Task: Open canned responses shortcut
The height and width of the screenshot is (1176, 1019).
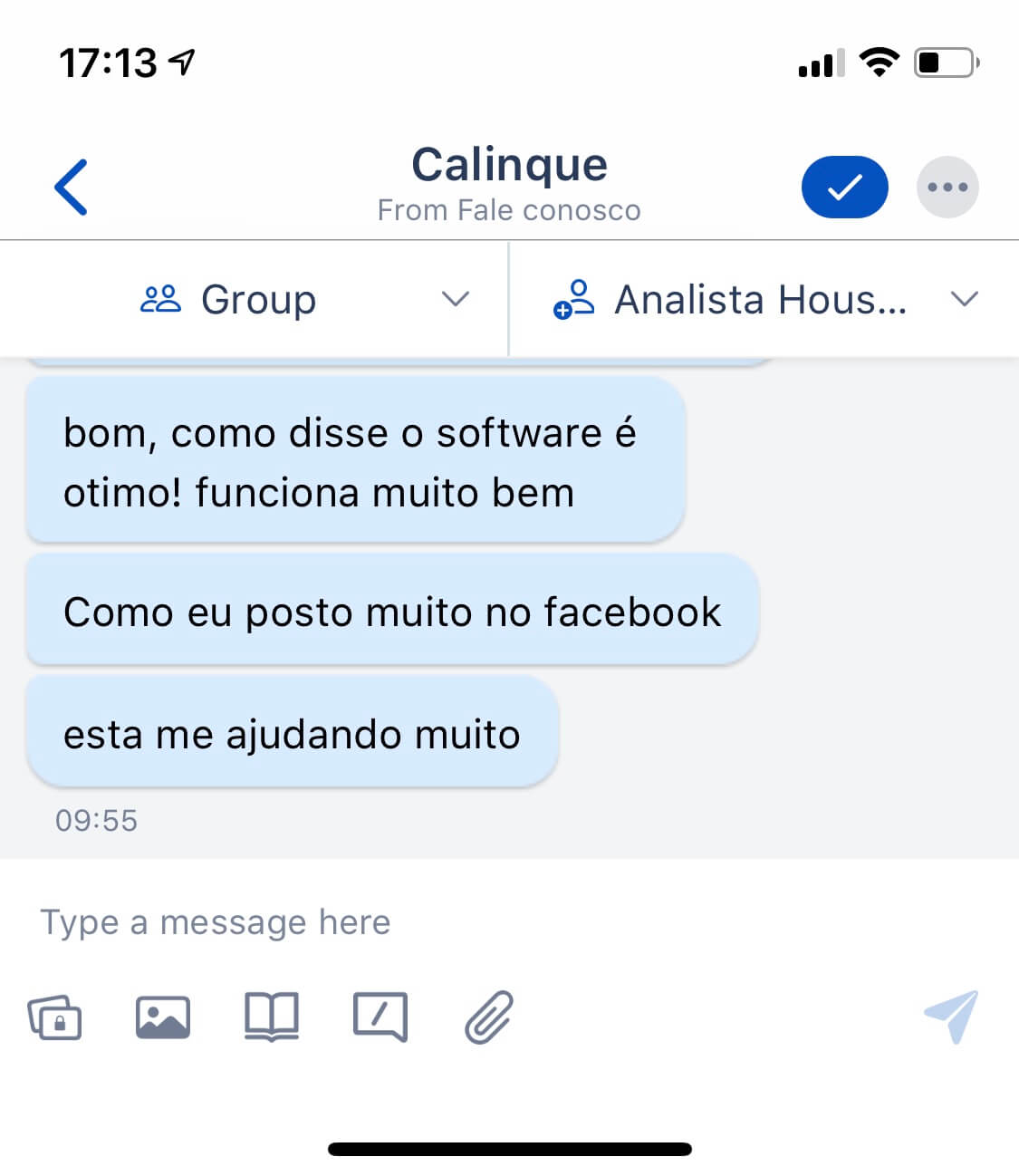Action: [380, 1017]
